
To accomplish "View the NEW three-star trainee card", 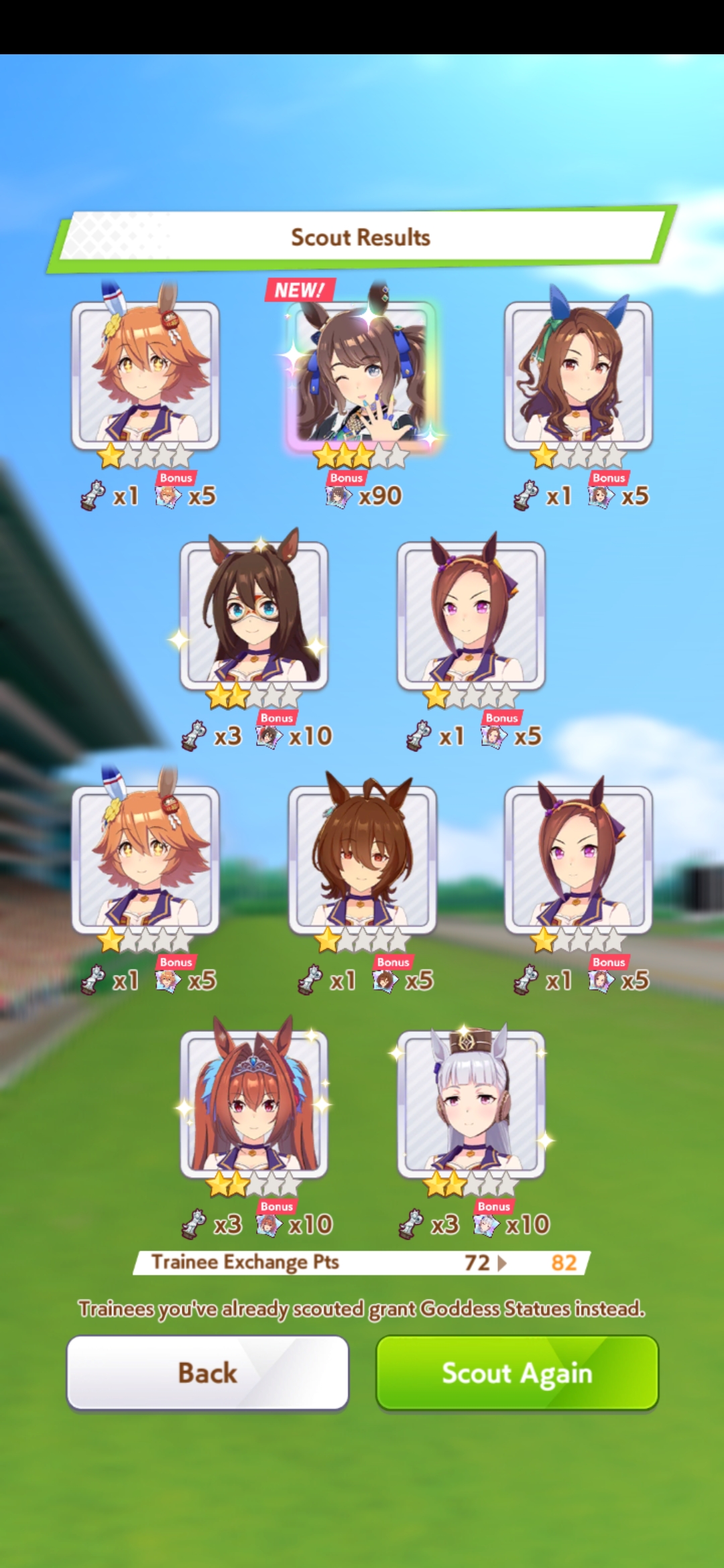I will point(362,375).
